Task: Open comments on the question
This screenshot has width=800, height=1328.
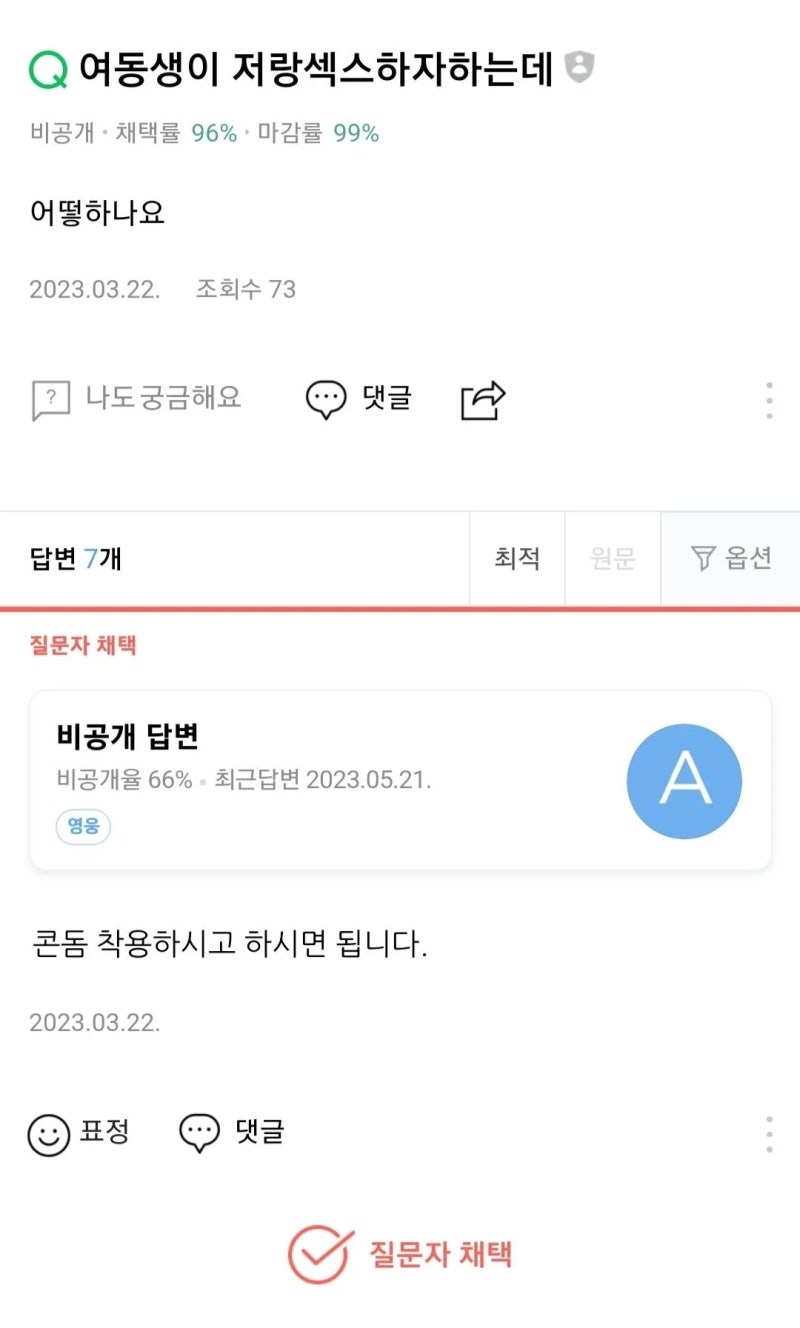Action: pos(358,399)
